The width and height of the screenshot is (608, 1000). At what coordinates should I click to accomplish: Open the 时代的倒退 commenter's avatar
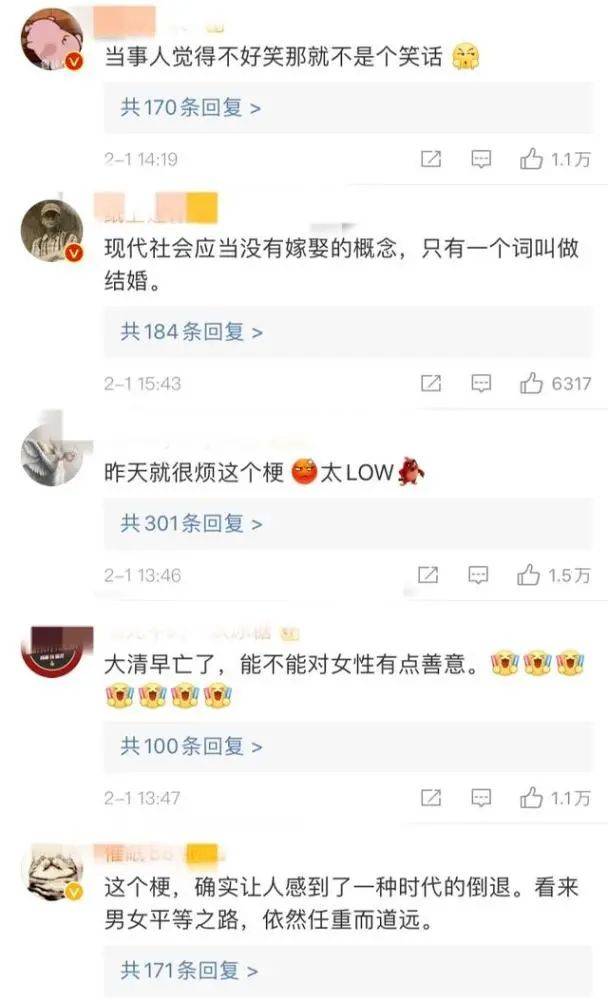51,873
